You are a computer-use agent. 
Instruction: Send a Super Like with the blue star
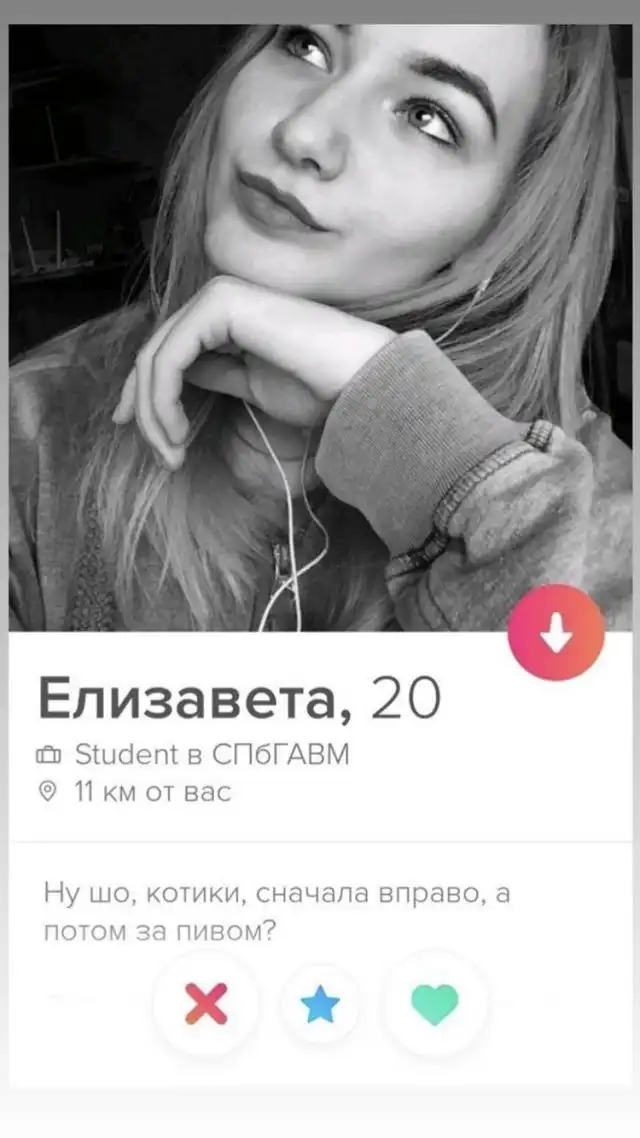(320, 1006)
